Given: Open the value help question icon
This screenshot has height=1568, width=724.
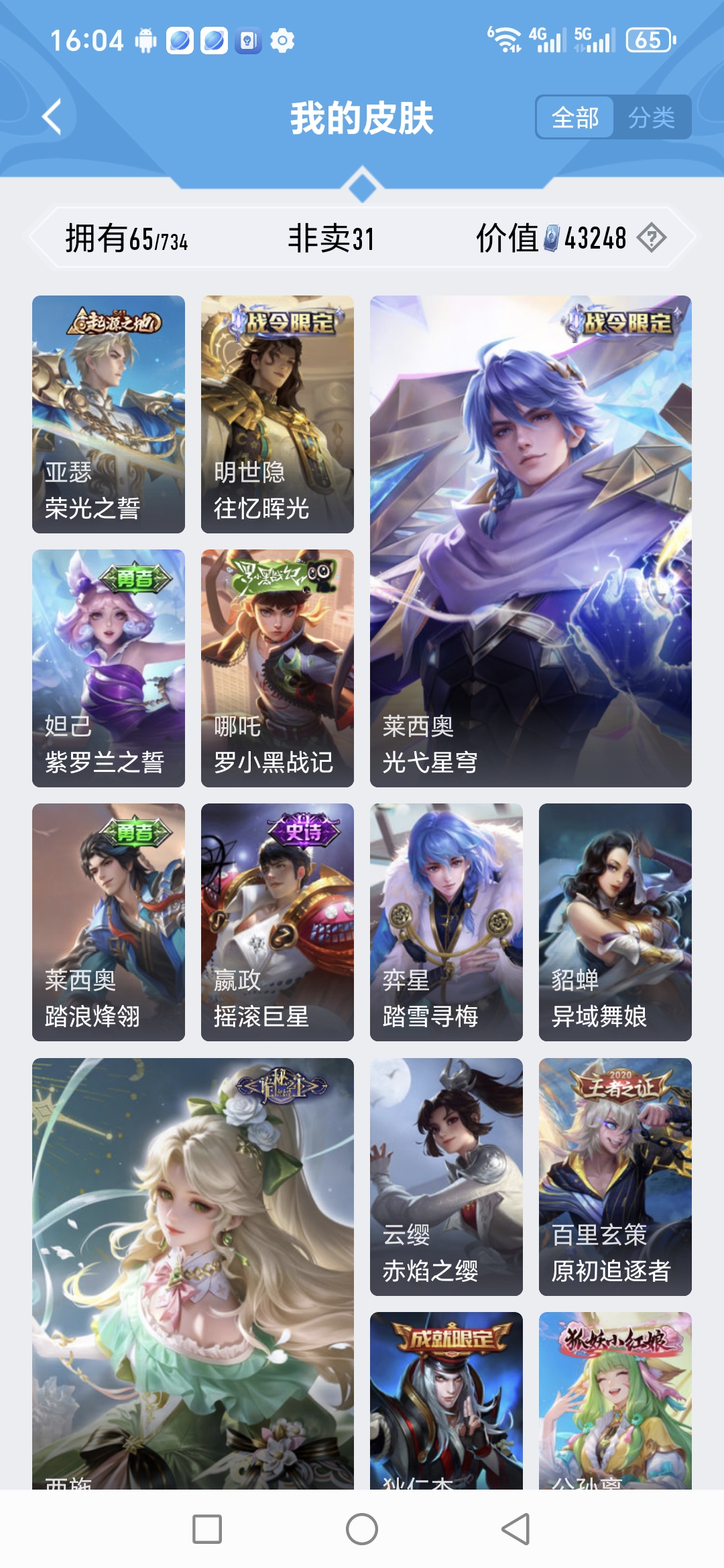Looking at the screenshot, I should click(651, 238).
